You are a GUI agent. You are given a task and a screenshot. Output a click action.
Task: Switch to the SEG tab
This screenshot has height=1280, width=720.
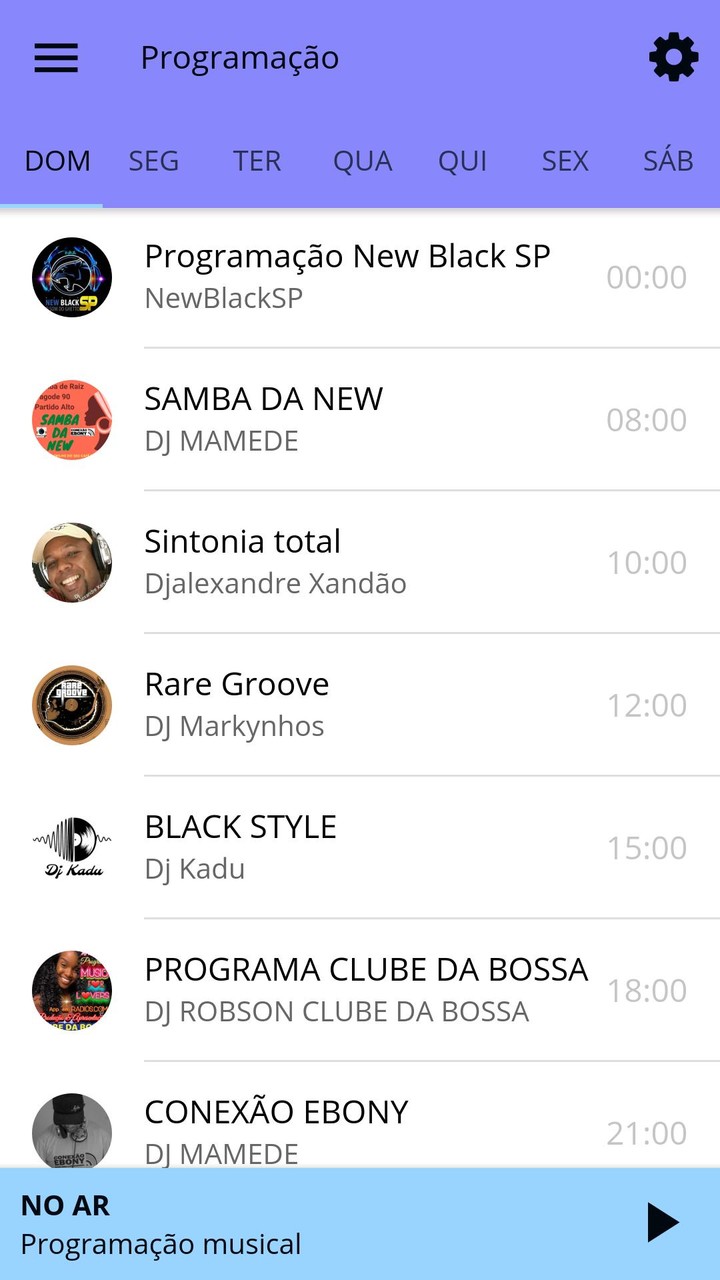click(154, 161)
